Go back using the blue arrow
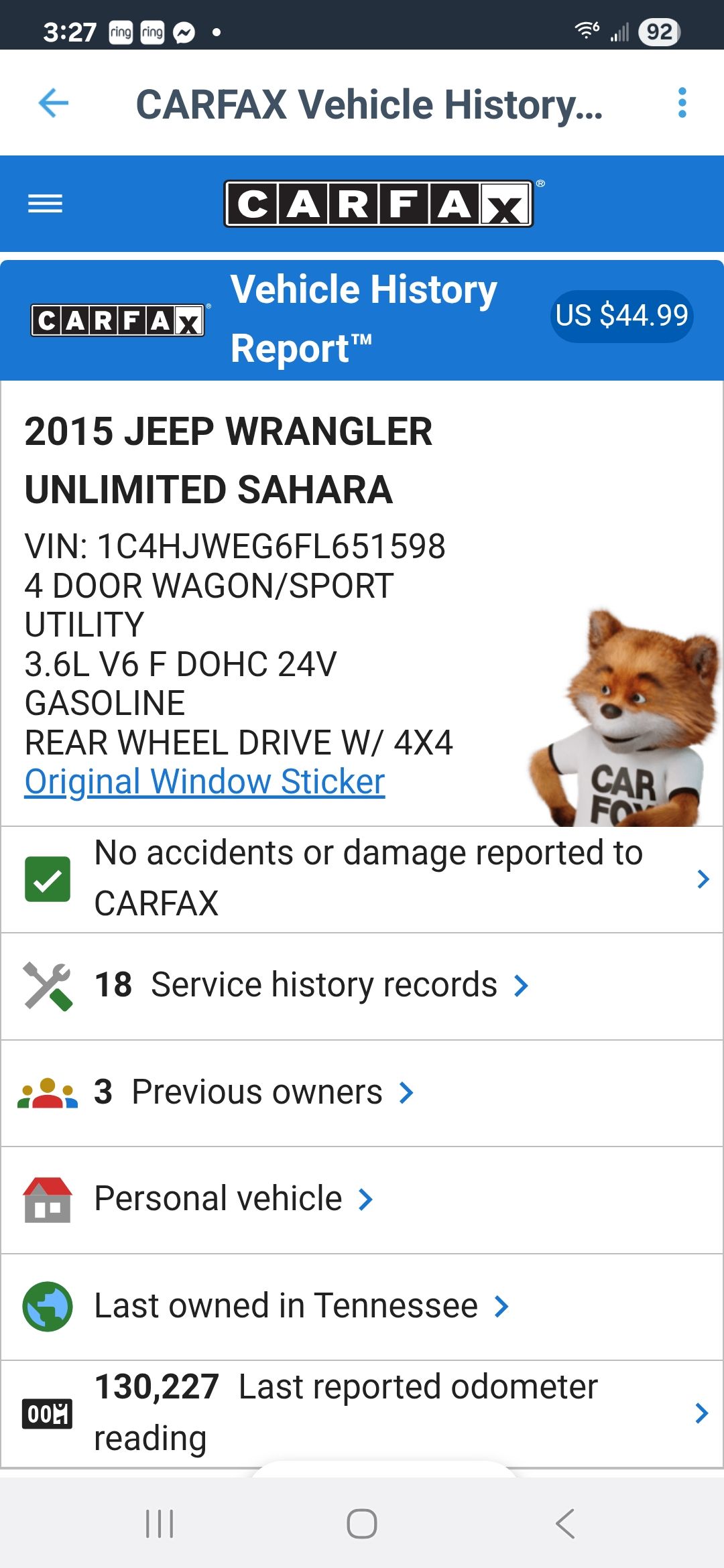724x1568 pixels. coord(54,103)
